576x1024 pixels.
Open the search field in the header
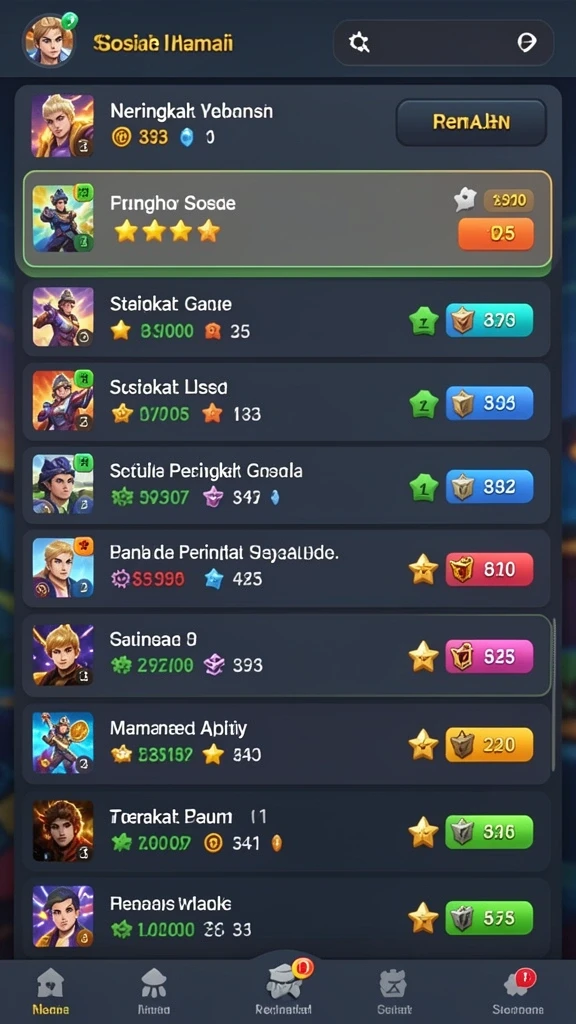(443, 43)
